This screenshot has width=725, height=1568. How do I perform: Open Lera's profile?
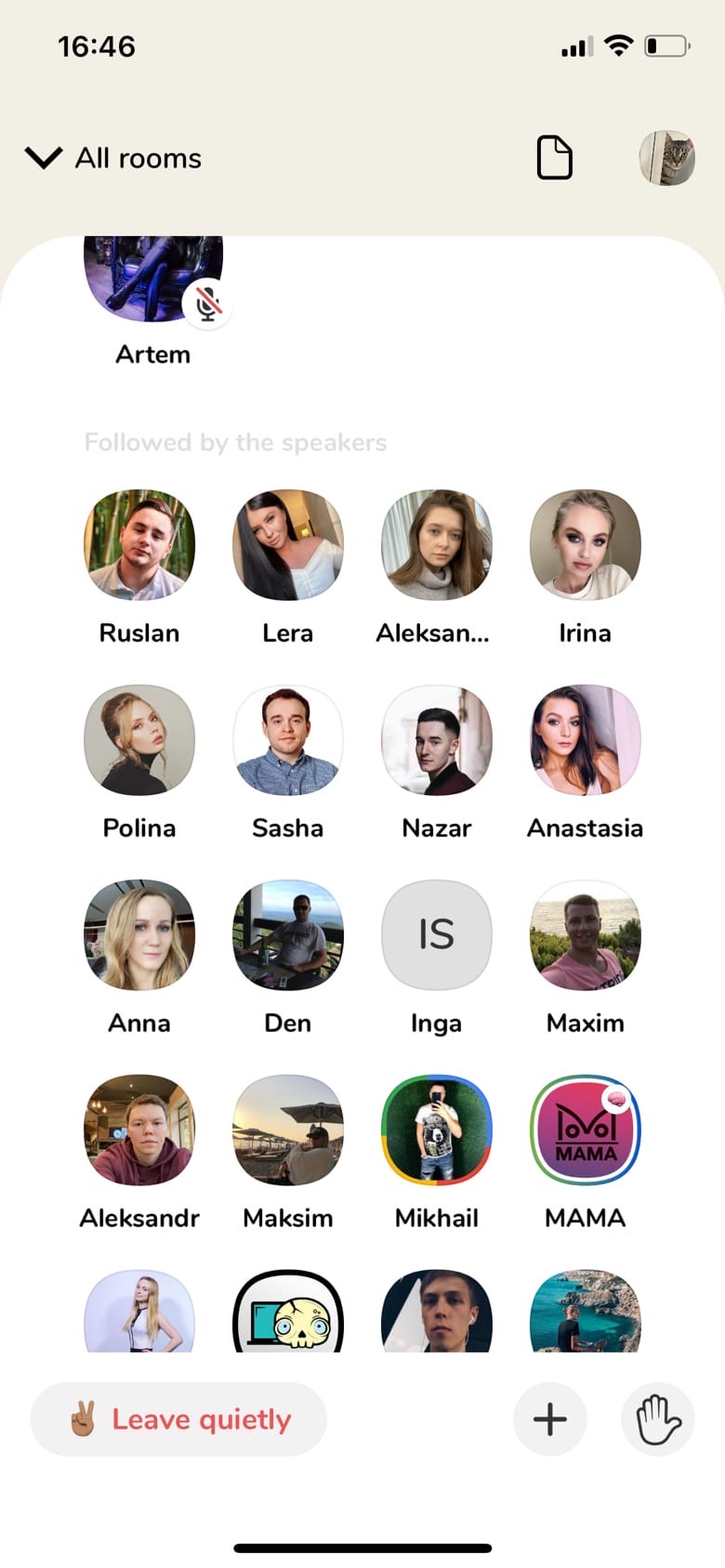[288, 545]
